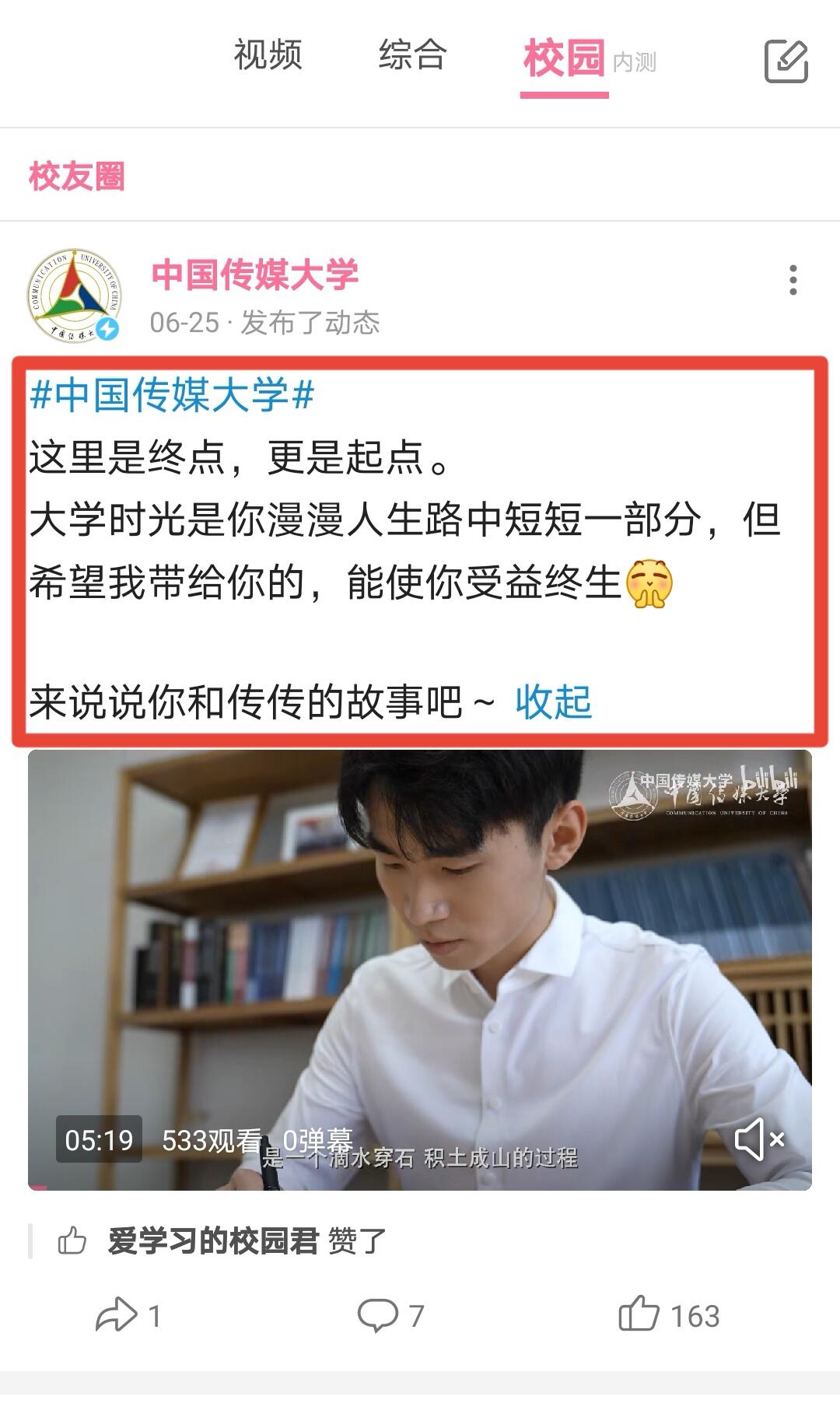Switch to the 综合 tab
840x1403 pixels.
point(413,55)
